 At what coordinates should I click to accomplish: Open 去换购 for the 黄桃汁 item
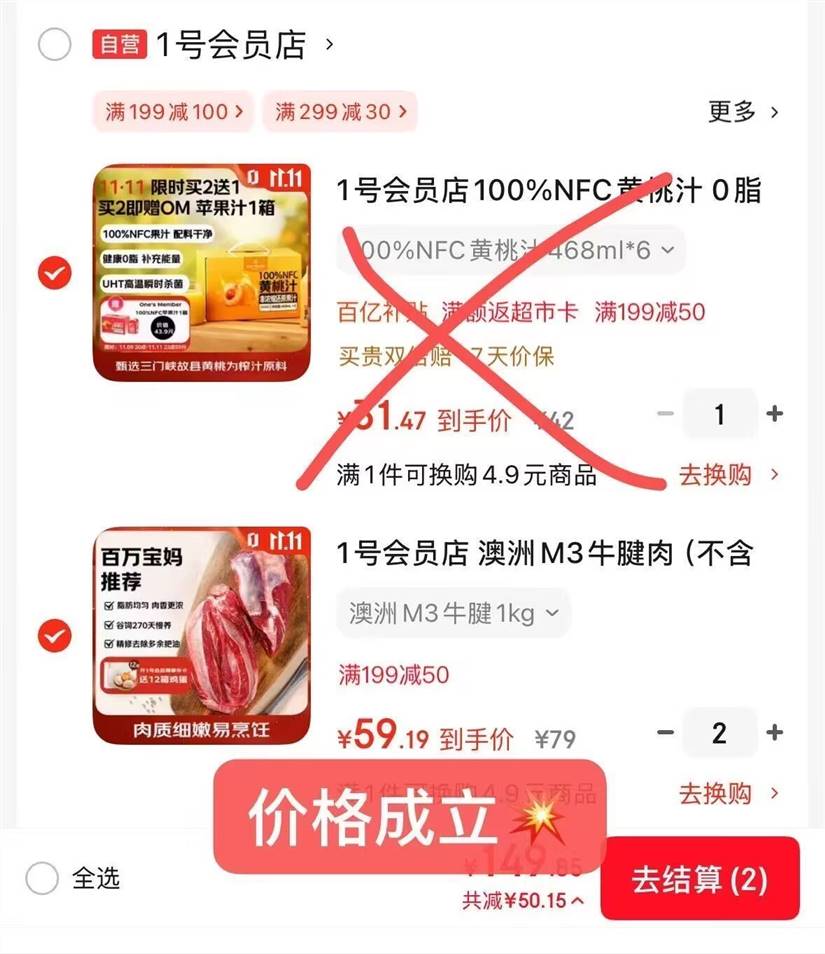coord(729,474)
